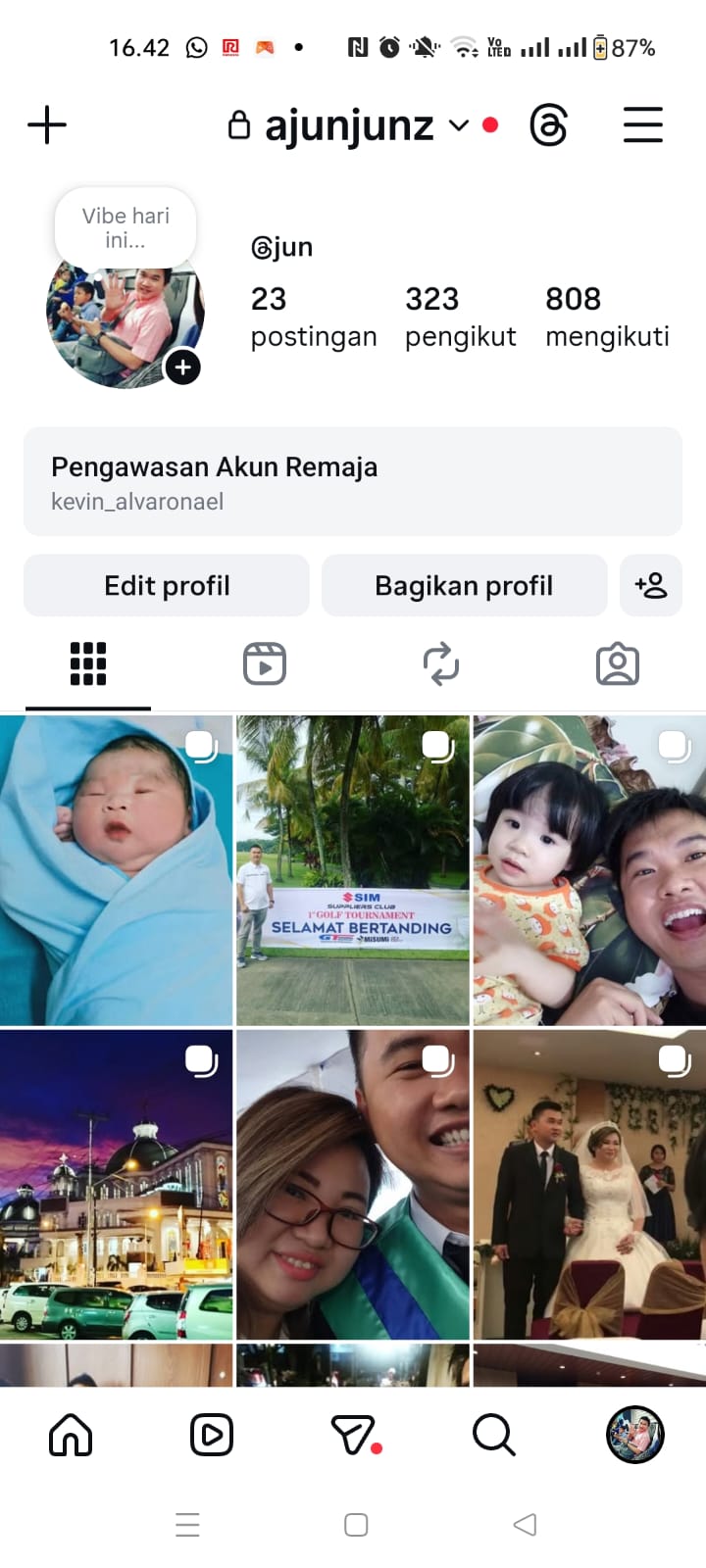Open the Selamat Bertanding golf post
Screen dimensions: 706x1568
point(353,870)
